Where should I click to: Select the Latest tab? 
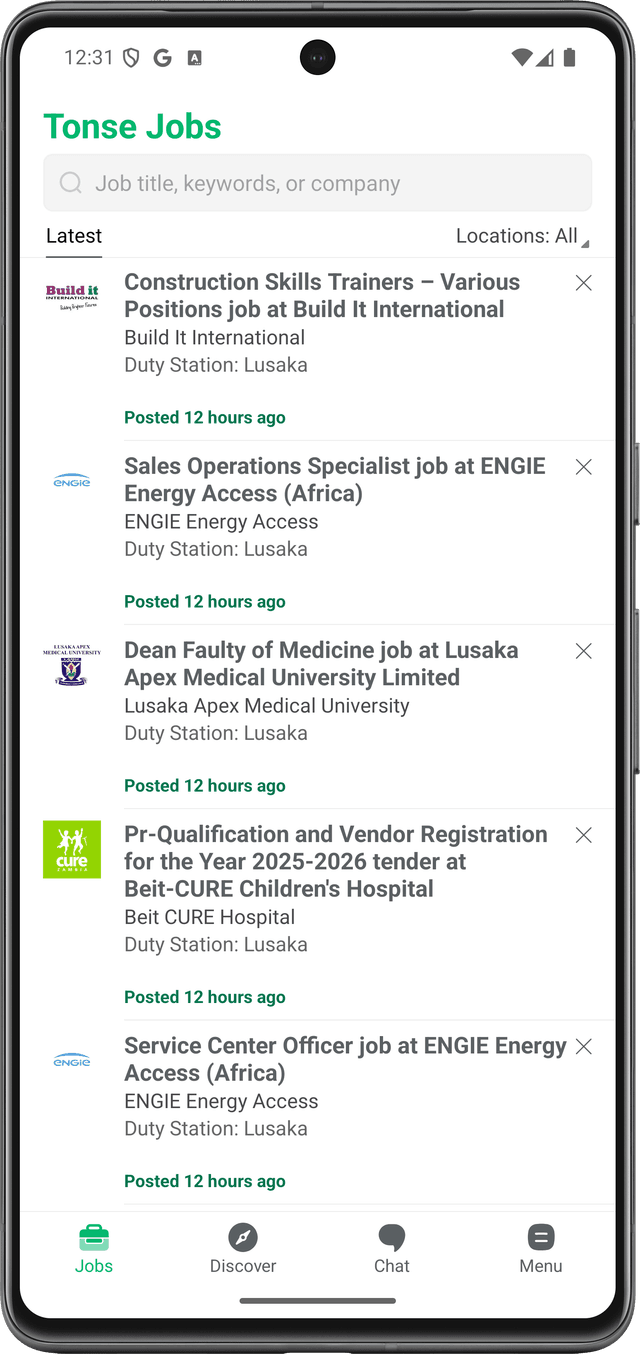[74, 236]
